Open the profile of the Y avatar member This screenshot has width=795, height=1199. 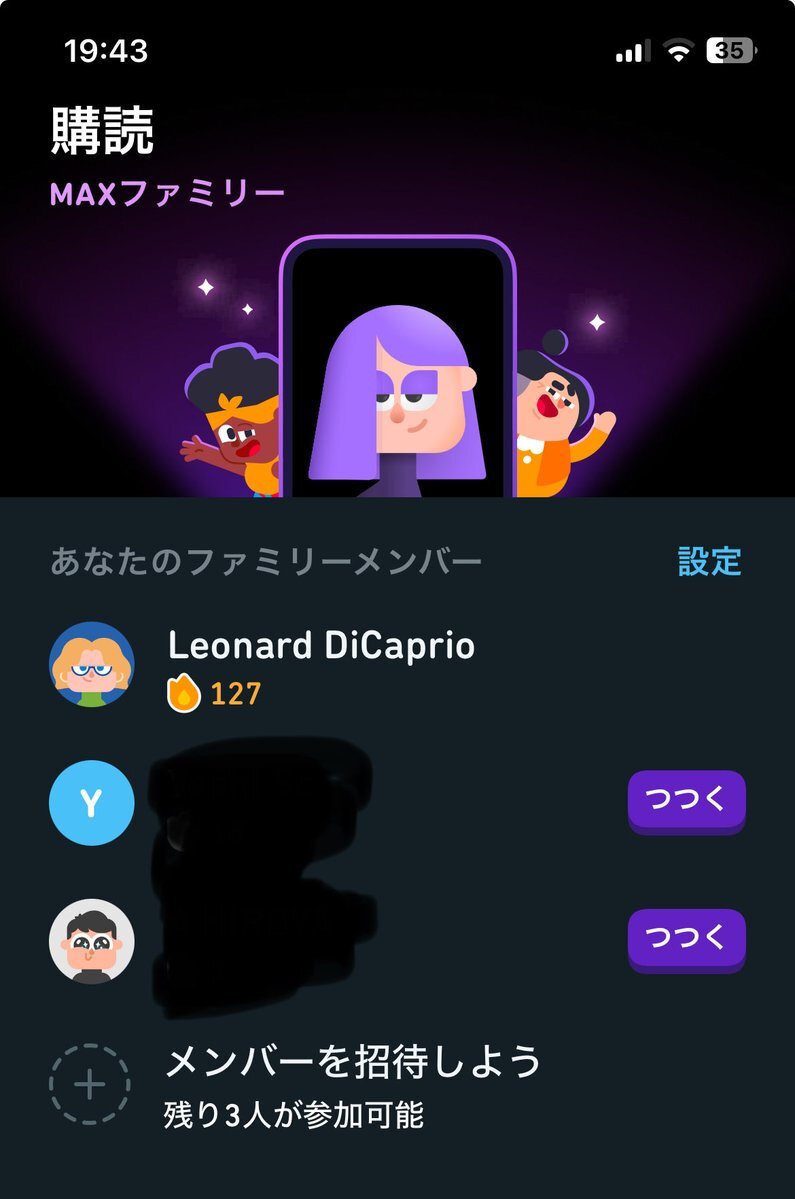92,803
